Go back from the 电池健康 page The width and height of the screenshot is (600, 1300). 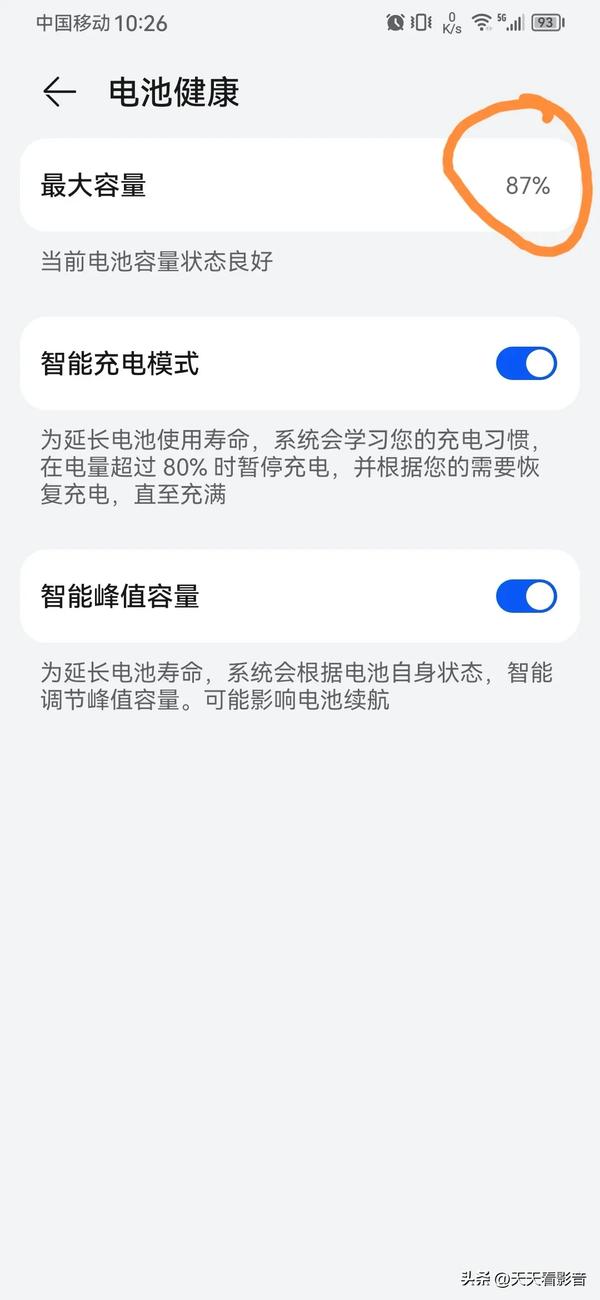59,93
